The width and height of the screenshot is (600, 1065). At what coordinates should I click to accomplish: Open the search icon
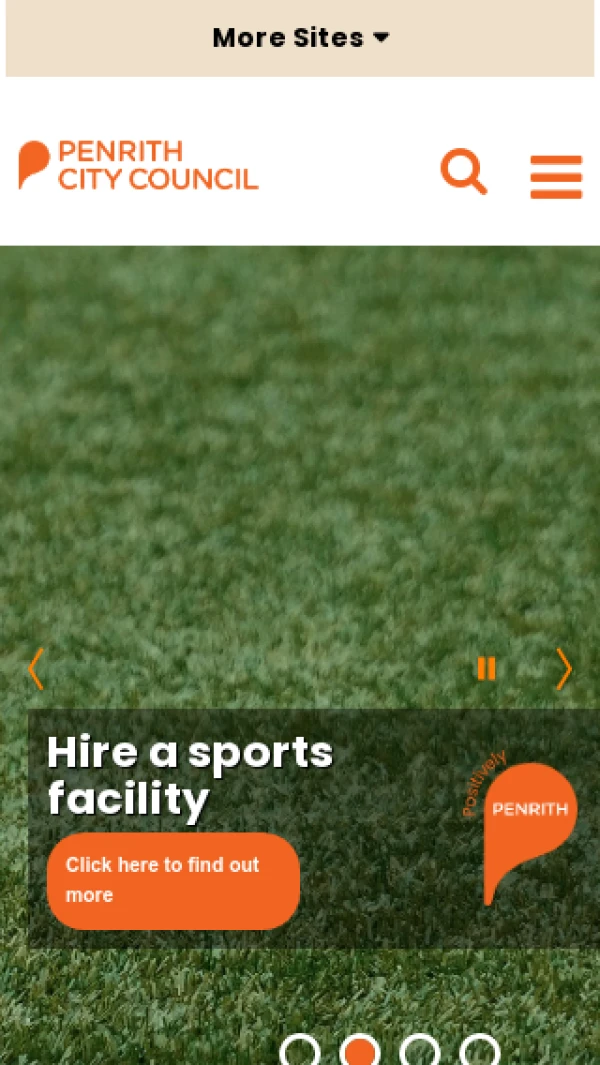click(x=464, y=172)
